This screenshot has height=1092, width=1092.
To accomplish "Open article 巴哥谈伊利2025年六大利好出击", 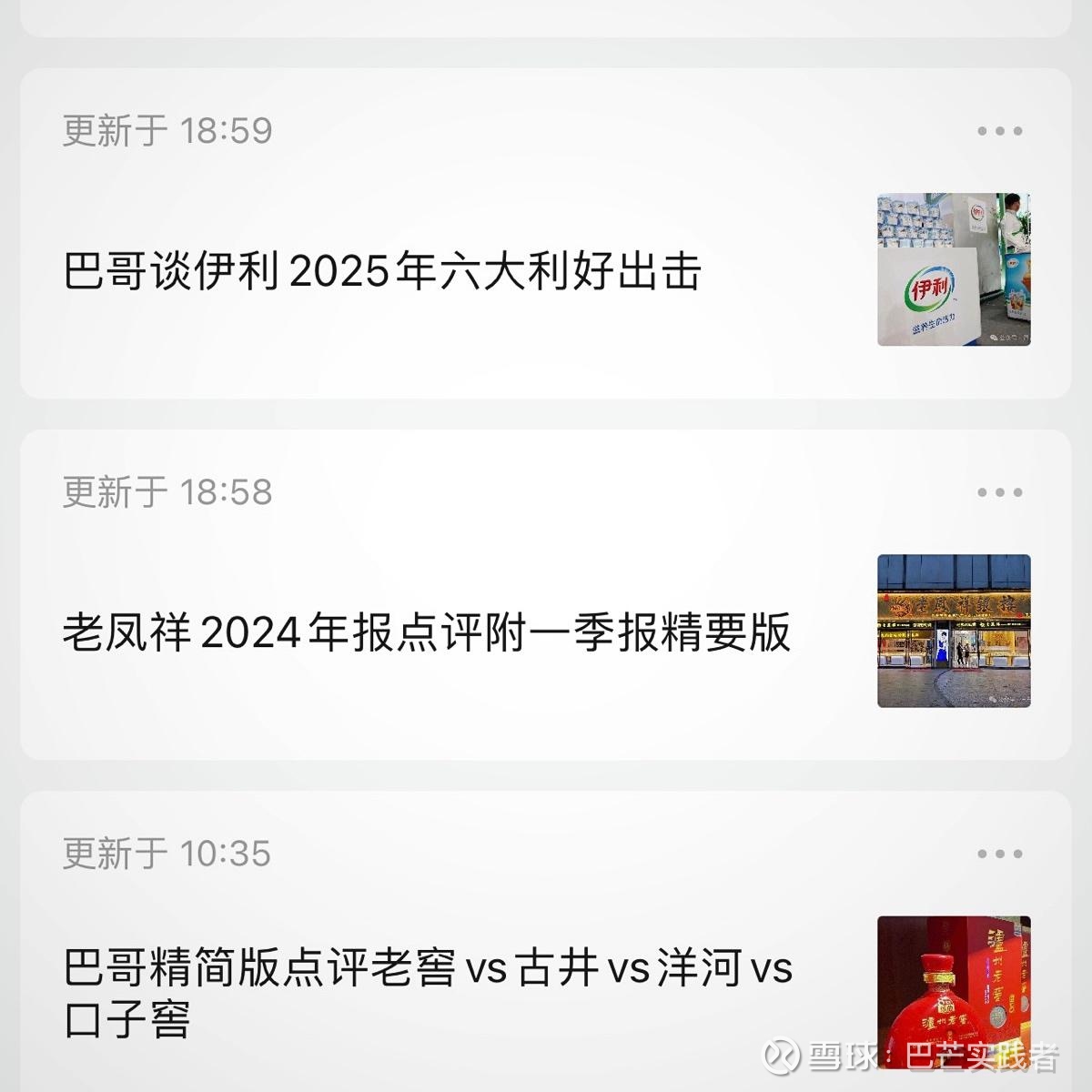I will [382, 272].
